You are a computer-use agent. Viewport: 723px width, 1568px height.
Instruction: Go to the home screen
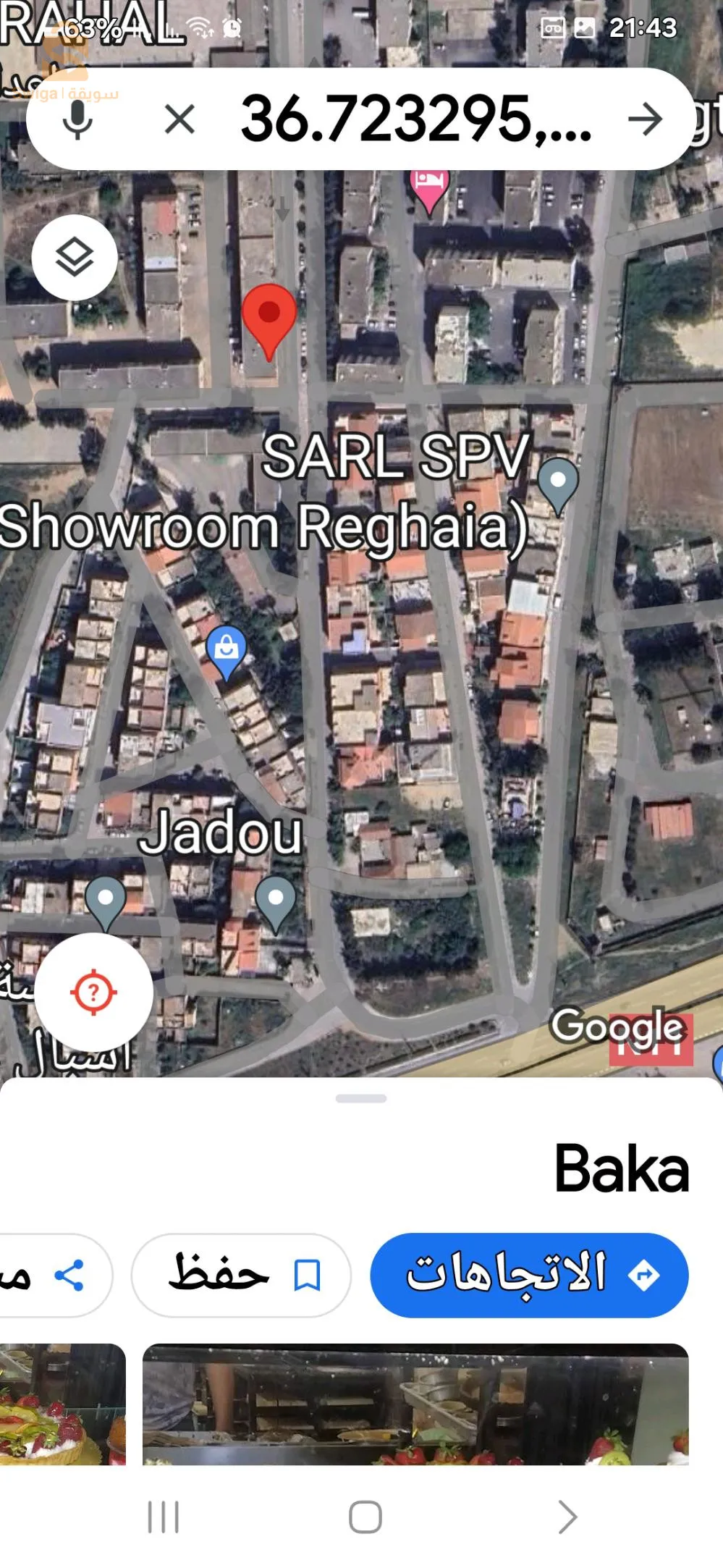[x=365, y=1517]
